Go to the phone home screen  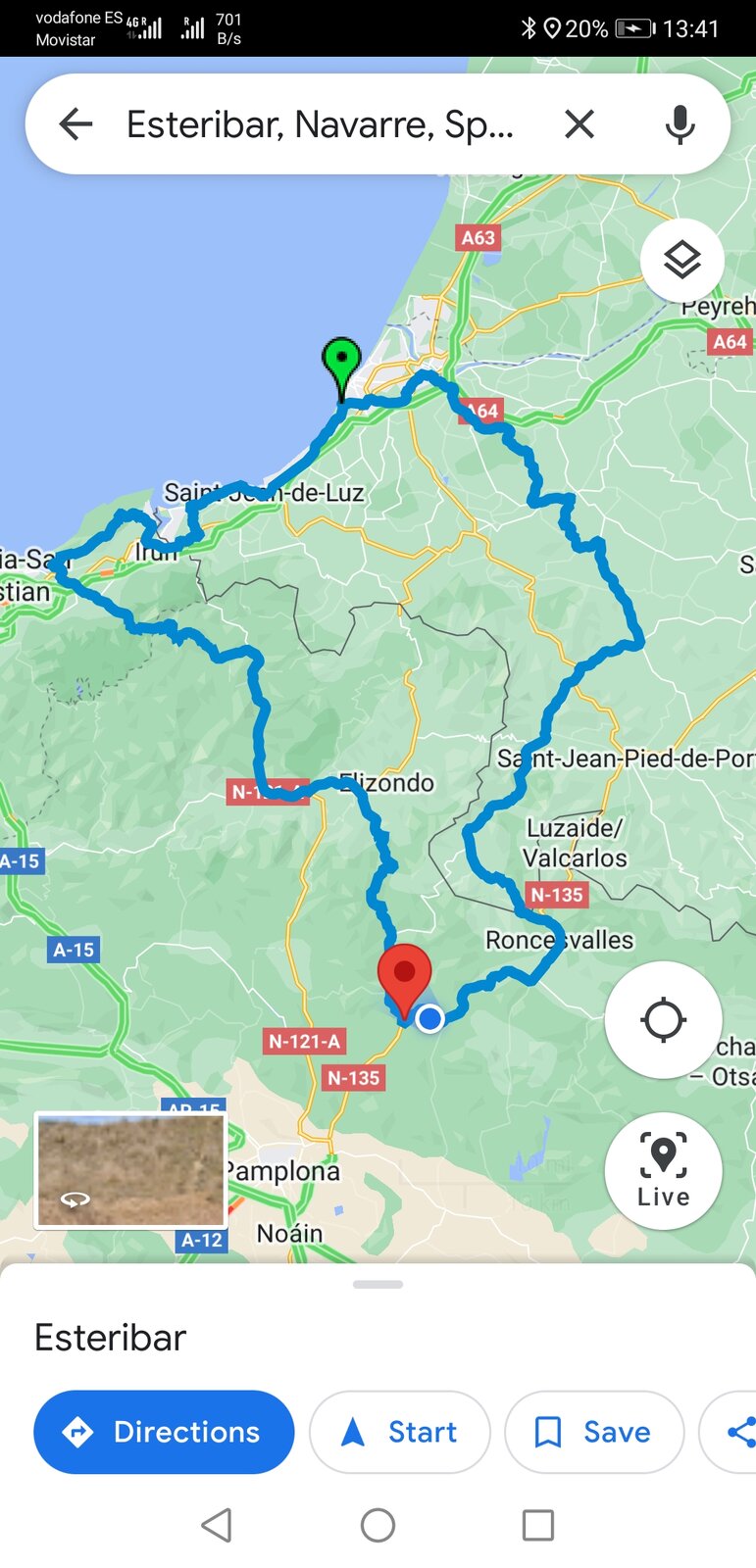pyautogui.click(x=378, y=1525)
